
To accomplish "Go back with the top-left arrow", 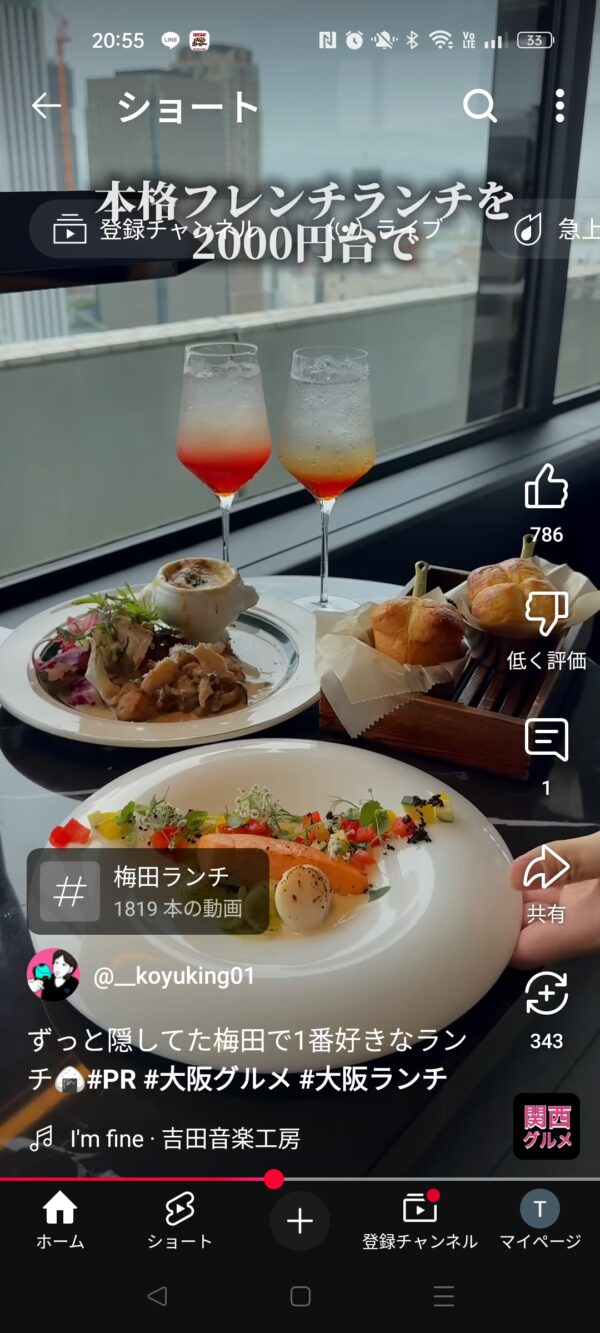I will coord(47,106).
